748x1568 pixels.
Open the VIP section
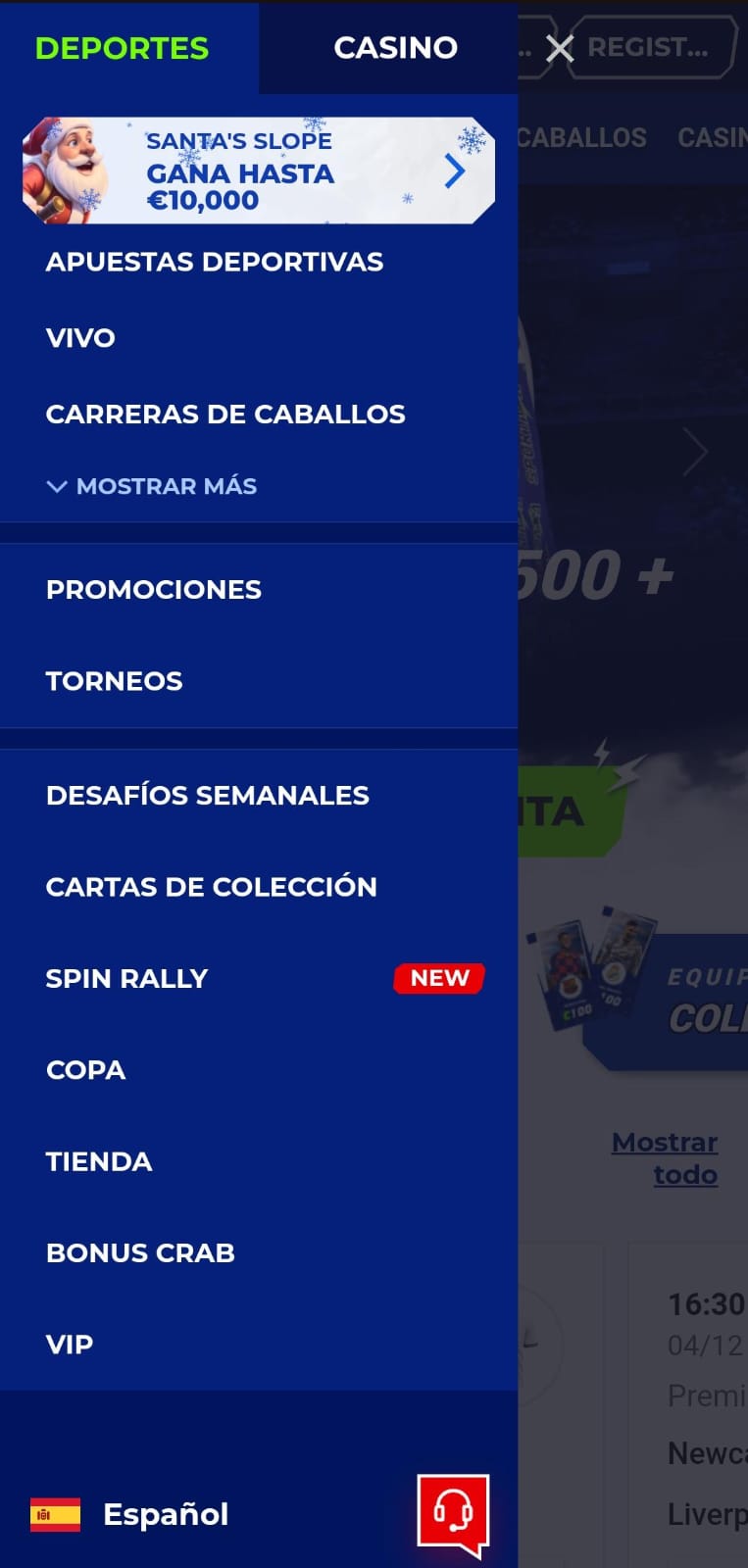70,1345
